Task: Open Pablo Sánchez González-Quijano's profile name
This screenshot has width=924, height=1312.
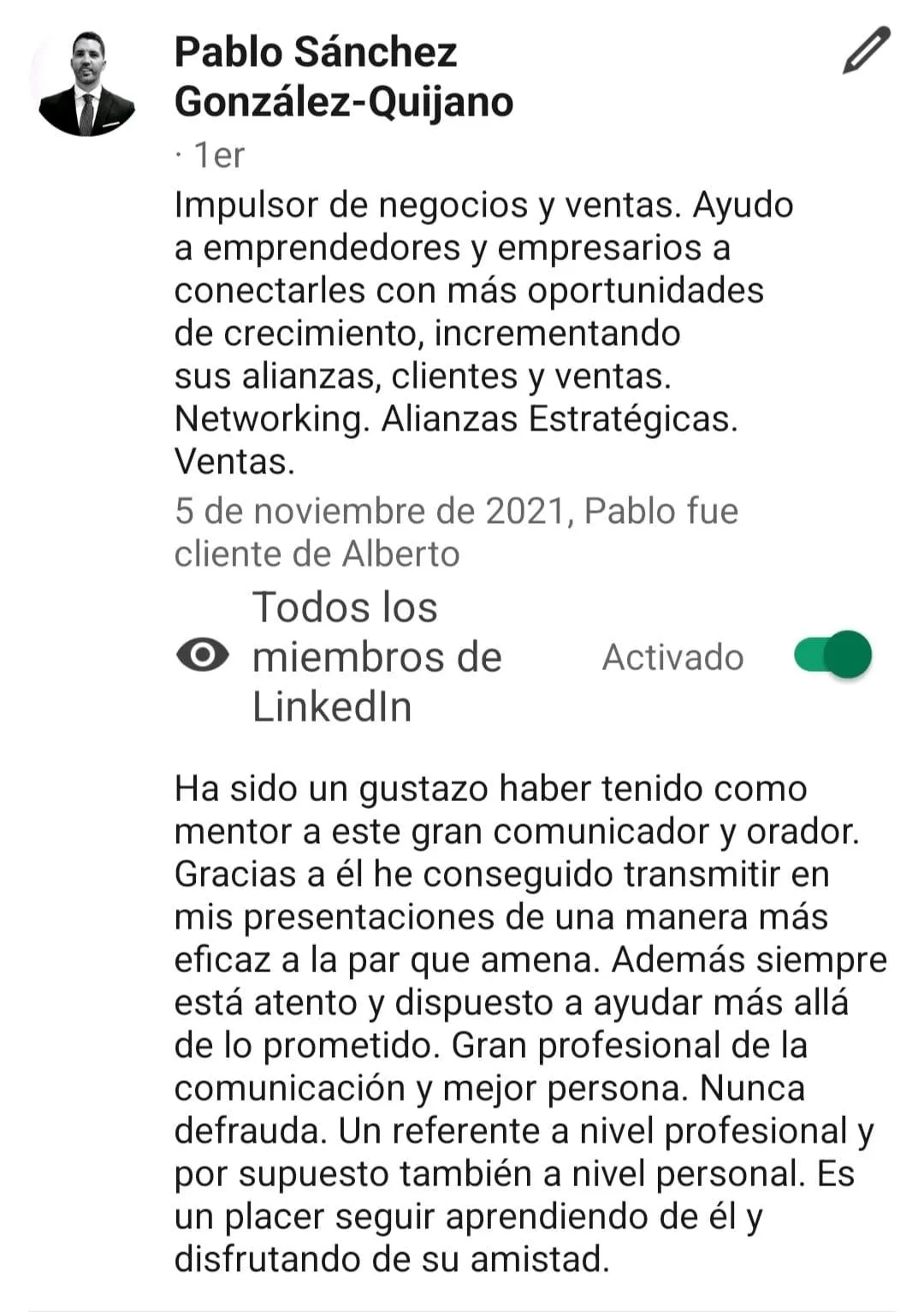Action: point(343,77)
